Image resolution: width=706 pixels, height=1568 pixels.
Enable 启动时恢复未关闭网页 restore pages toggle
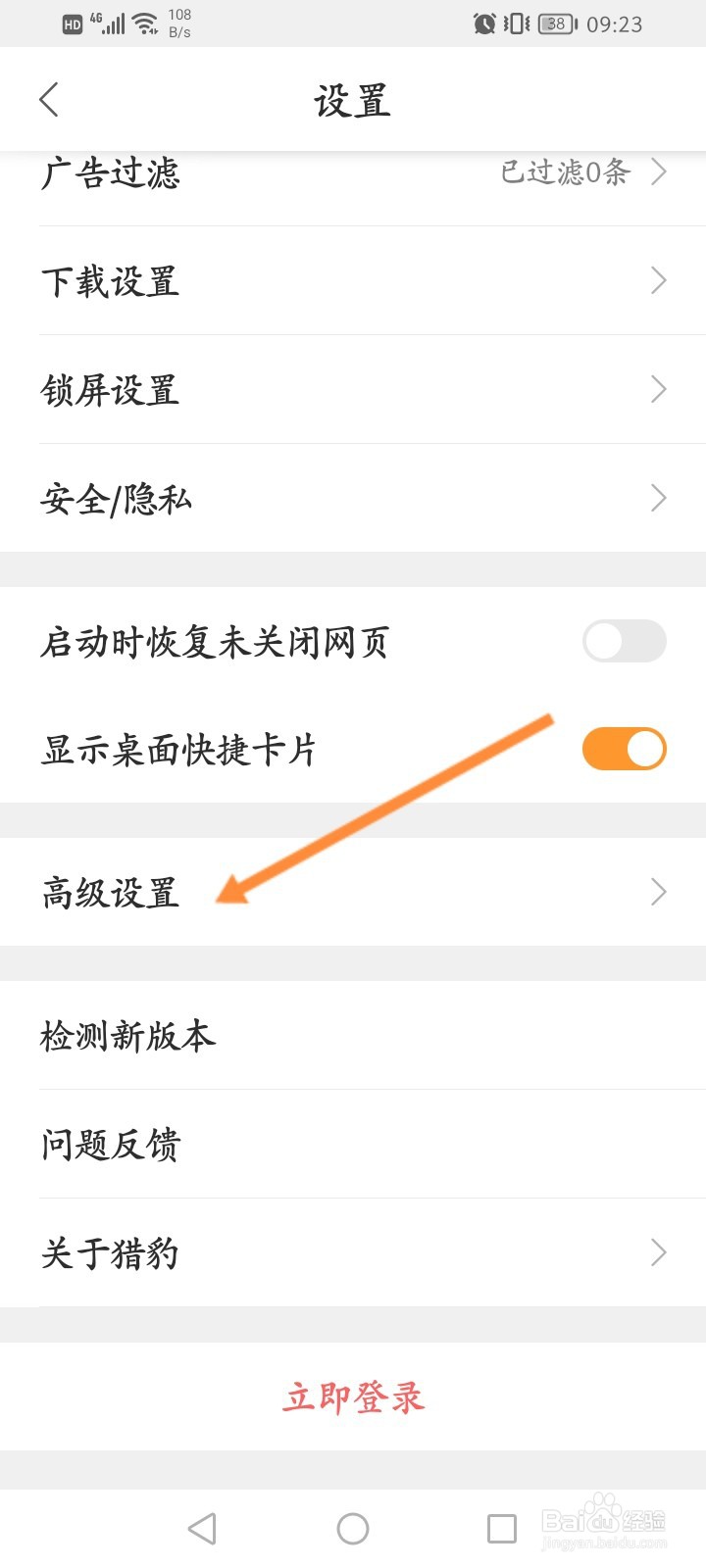tap(624, 641)
